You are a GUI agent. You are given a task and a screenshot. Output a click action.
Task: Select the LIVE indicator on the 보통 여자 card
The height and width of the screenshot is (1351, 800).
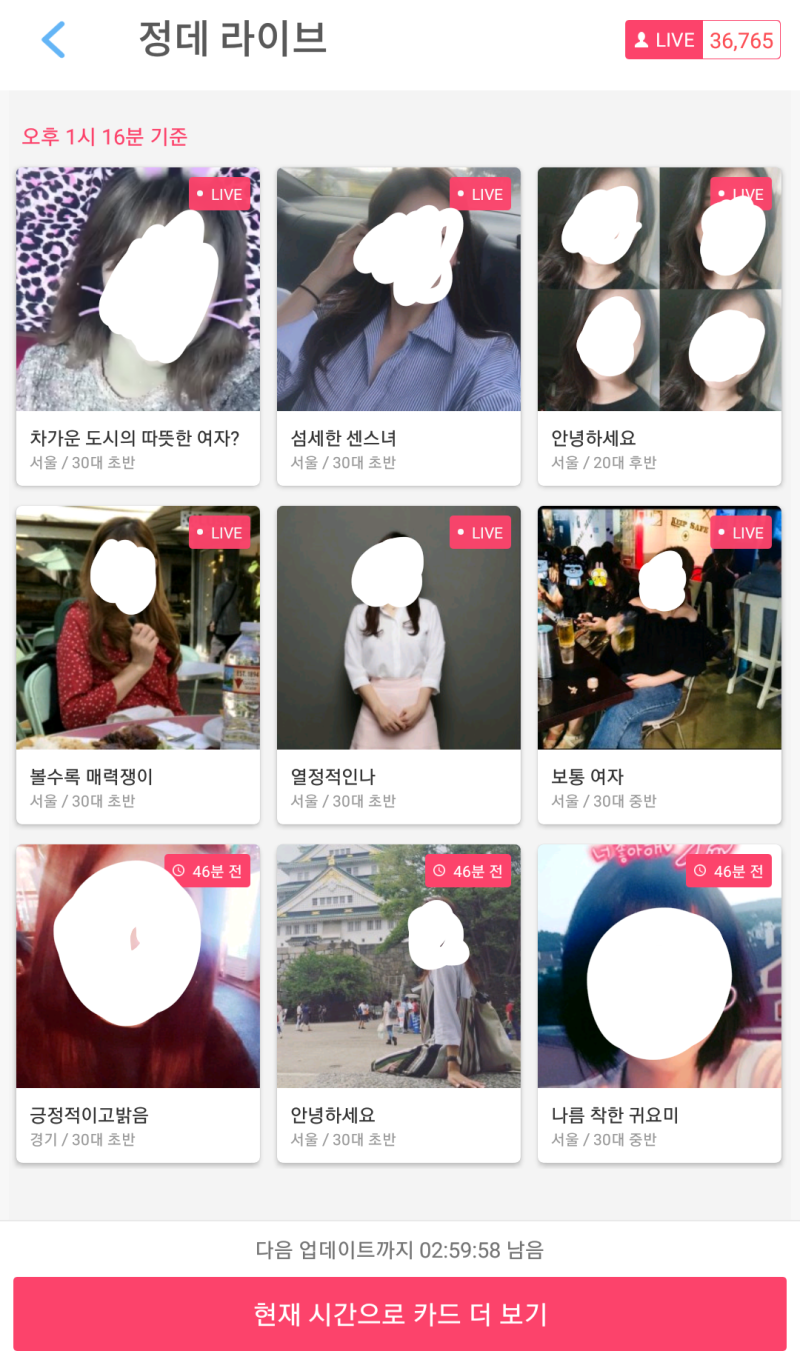[x=741, y=532]
